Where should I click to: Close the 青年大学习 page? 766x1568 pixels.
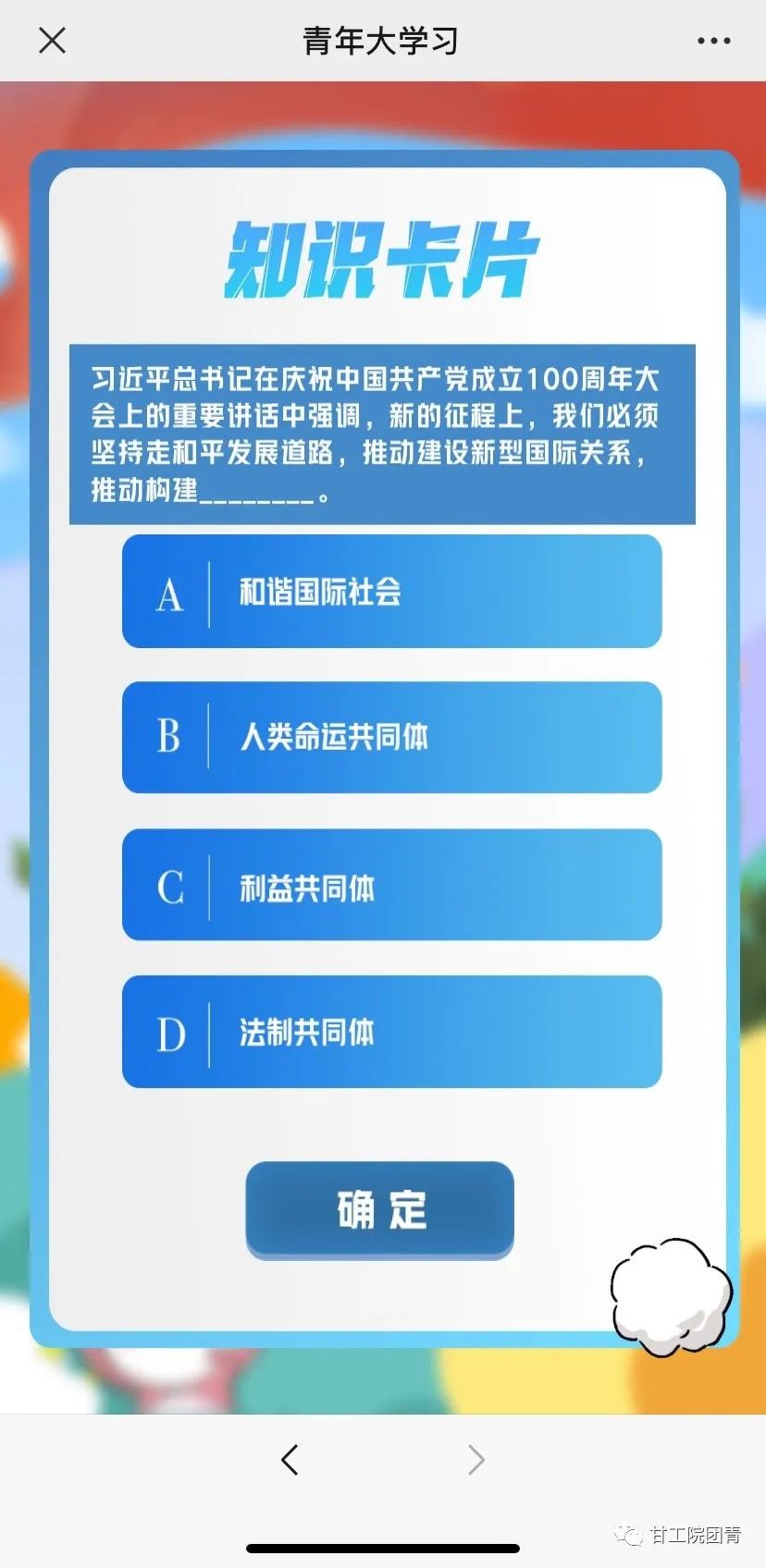click(x=52, y=41)
